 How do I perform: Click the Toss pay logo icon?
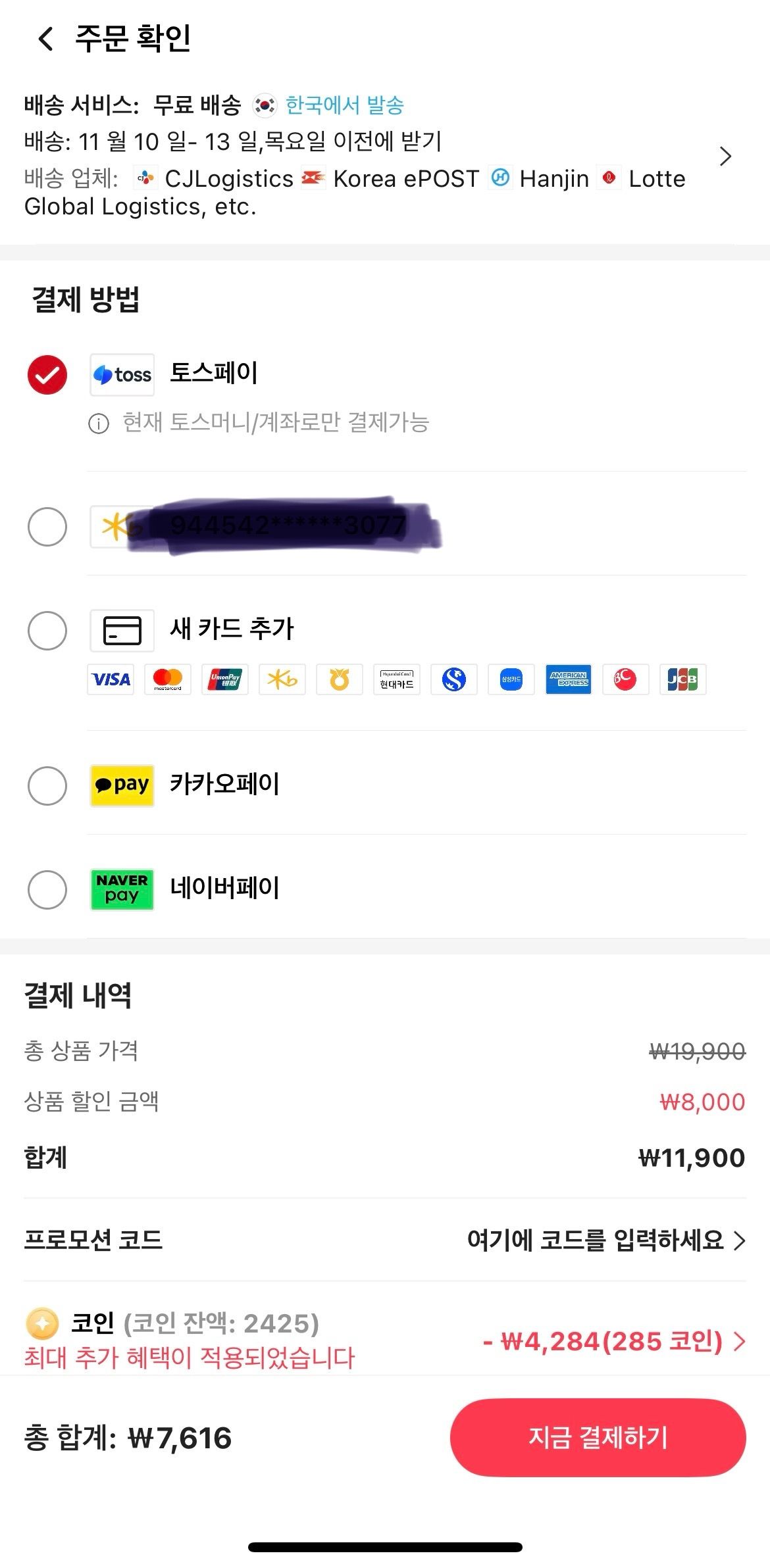121,374
